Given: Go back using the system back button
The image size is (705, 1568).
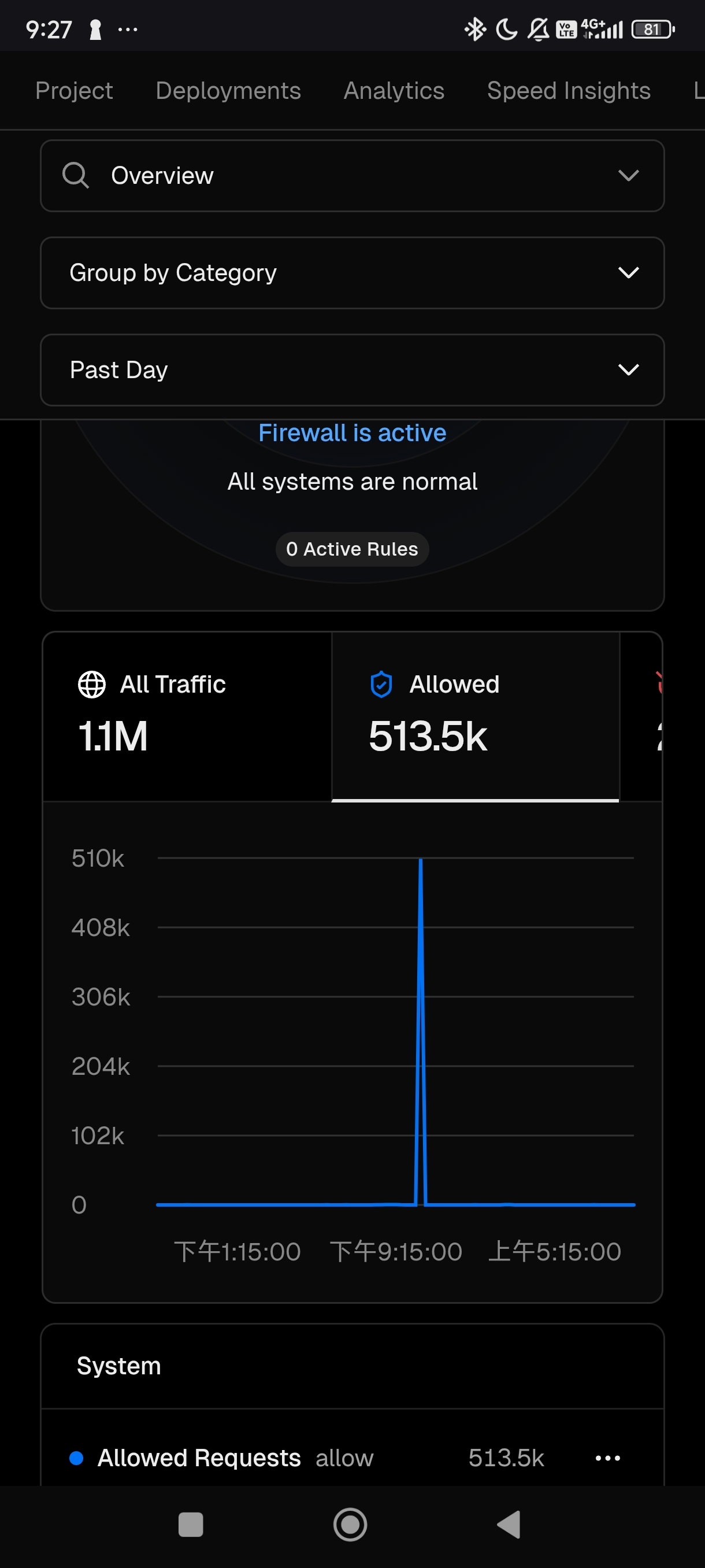Looking at the screenshot, I should 509,1525.
